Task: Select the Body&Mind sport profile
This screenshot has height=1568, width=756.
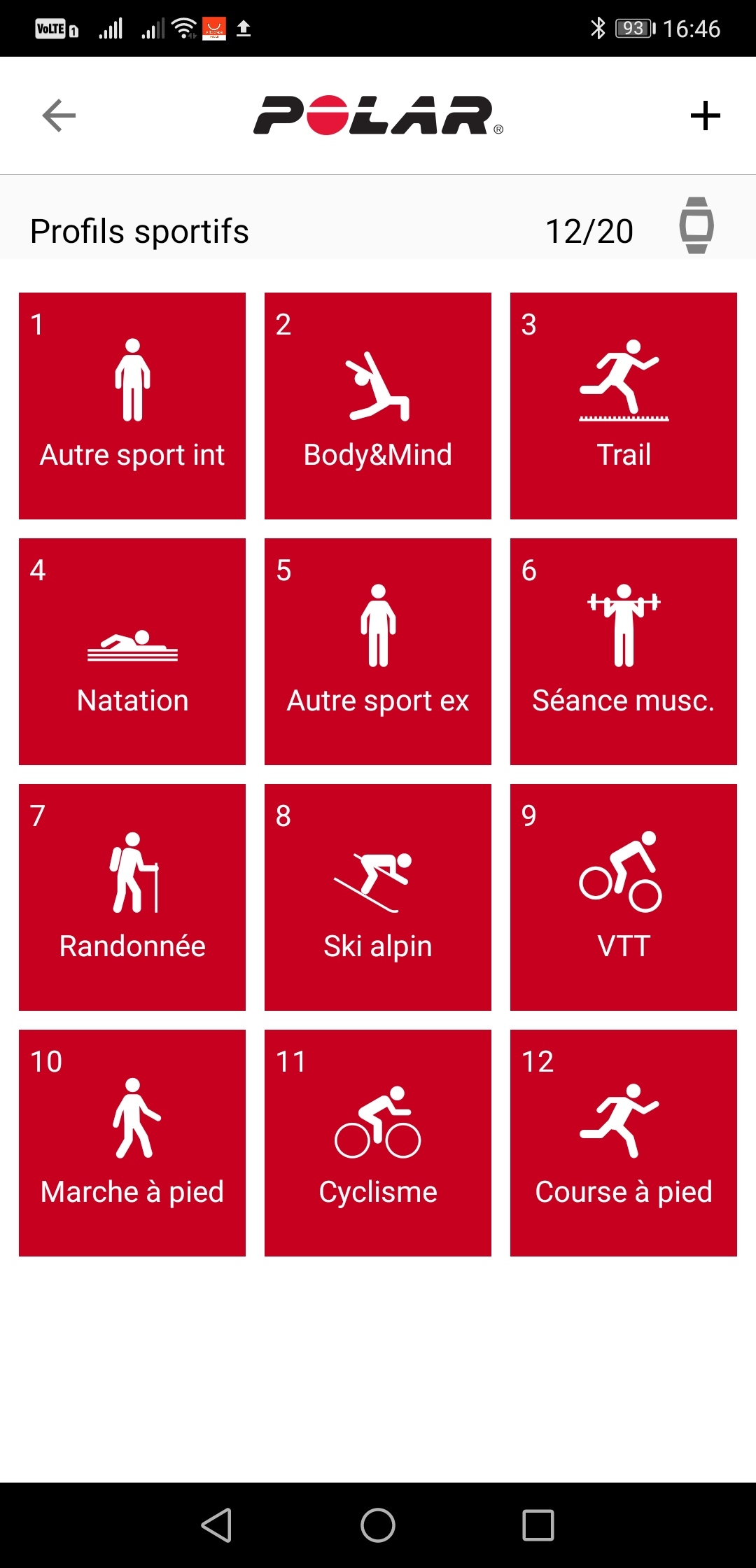Action: pyautogui.click(x=378, y=406)
